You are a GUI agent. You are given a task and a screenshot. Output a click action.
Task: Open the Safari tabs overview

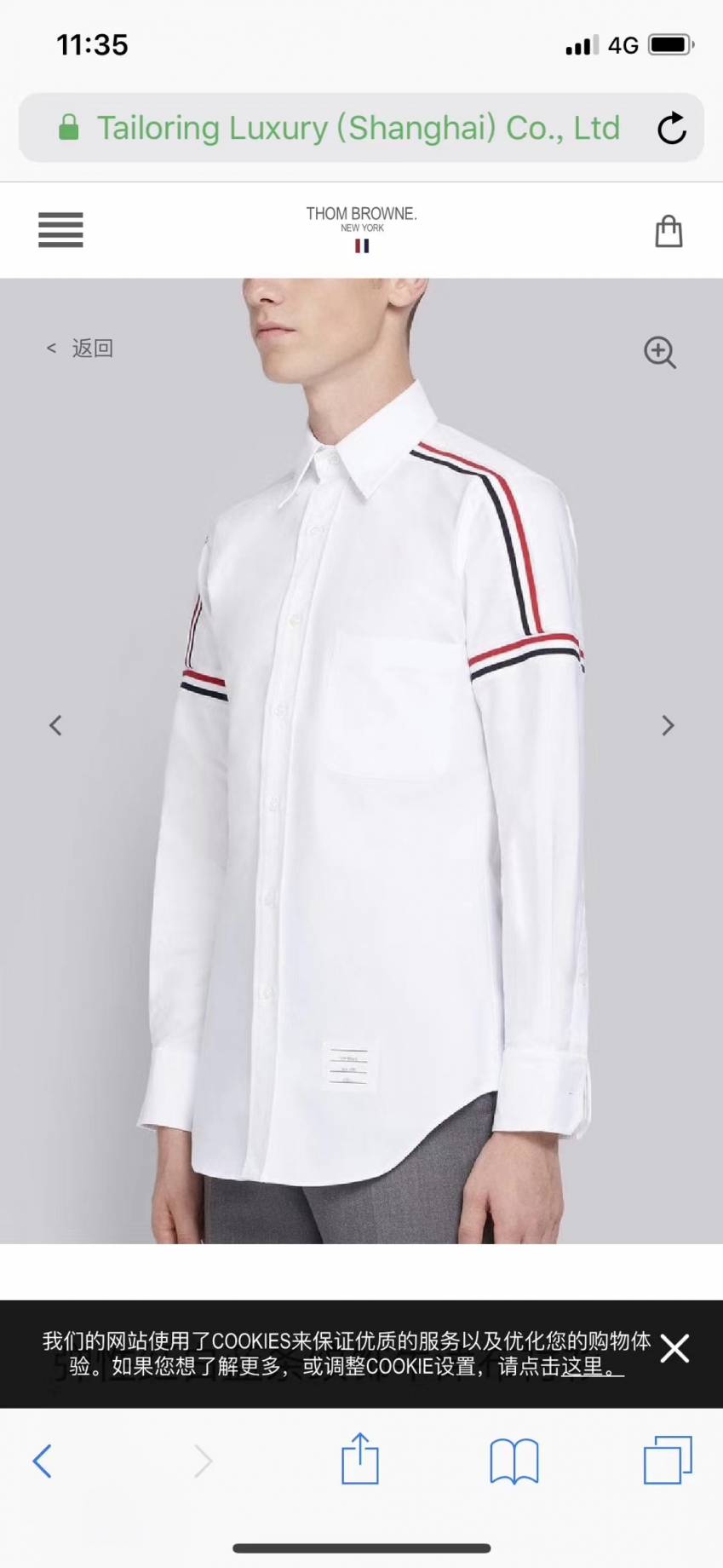pos(668,1460)
